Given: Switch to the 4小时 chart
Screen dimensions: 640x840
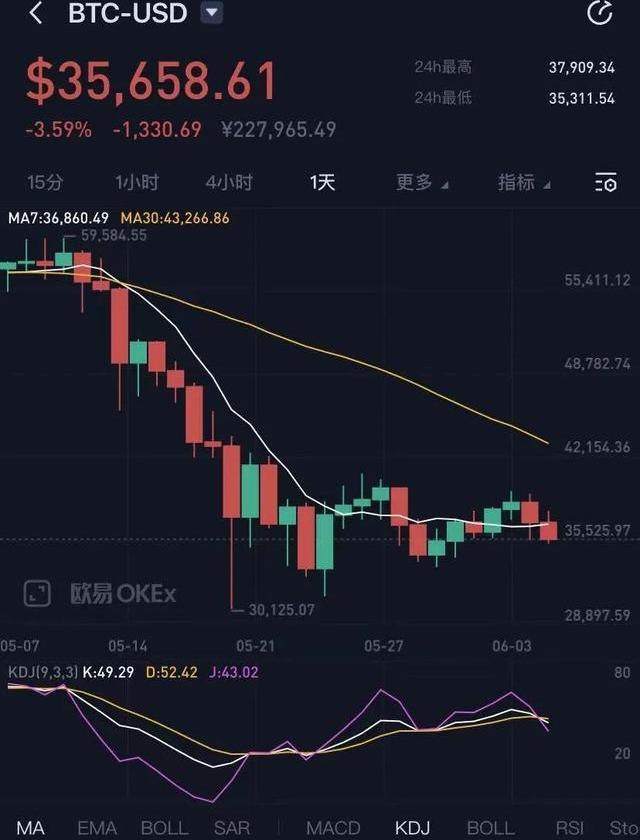Looking at the screenshot, I should tap(229, 182).
